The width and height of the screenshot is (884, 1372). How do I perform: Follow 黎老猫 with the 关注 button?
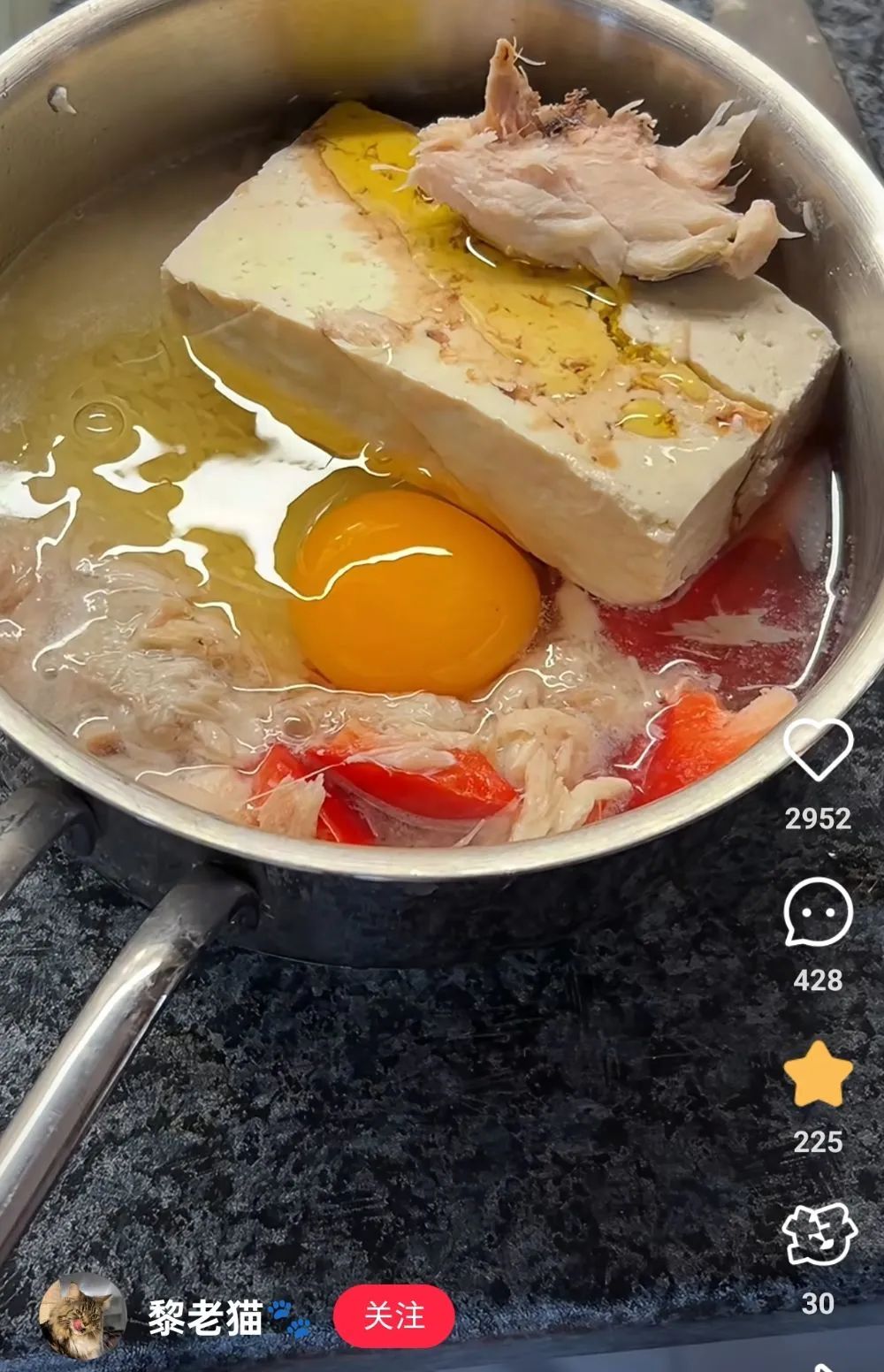coord(393,1317)
